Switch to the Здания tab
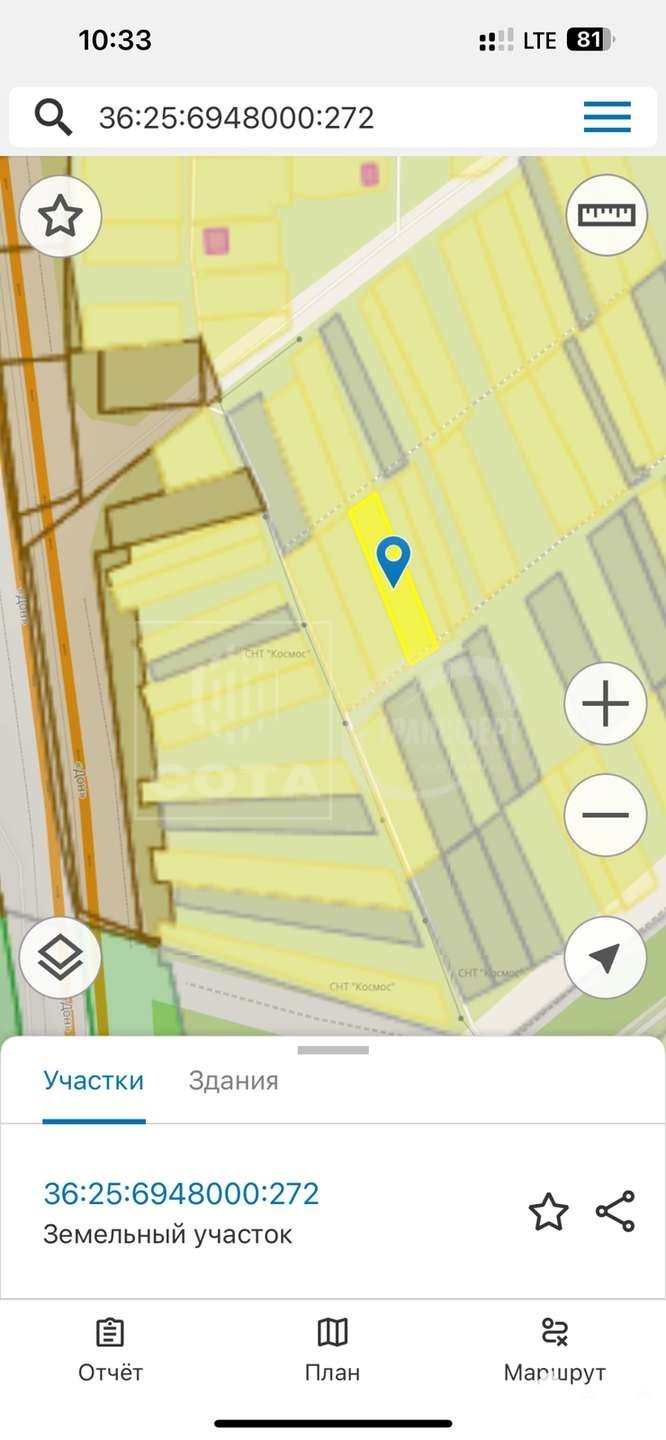The height and width of the screenshot is (1440, 666). [233, 1080]
